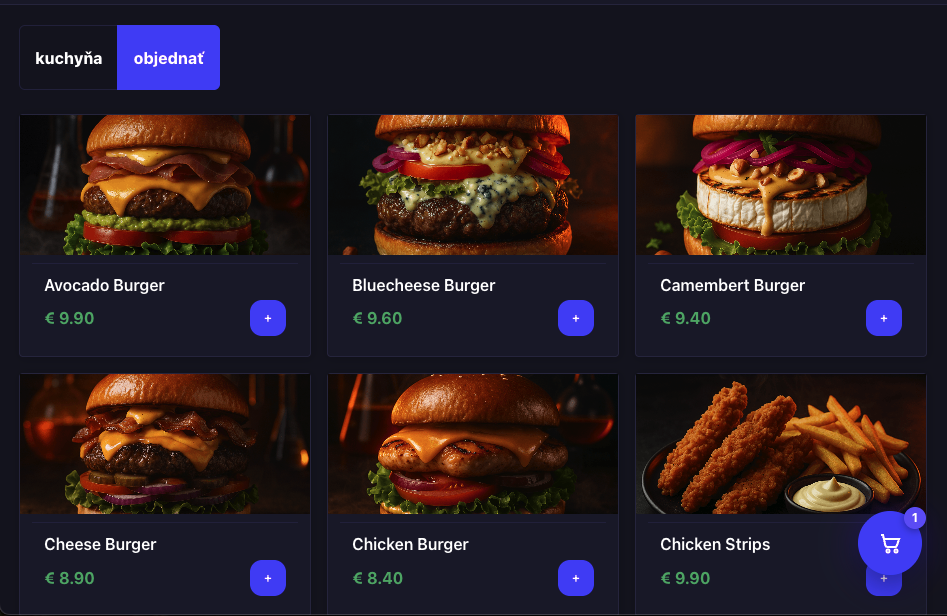Open the shopping cart button

[889, 543]
